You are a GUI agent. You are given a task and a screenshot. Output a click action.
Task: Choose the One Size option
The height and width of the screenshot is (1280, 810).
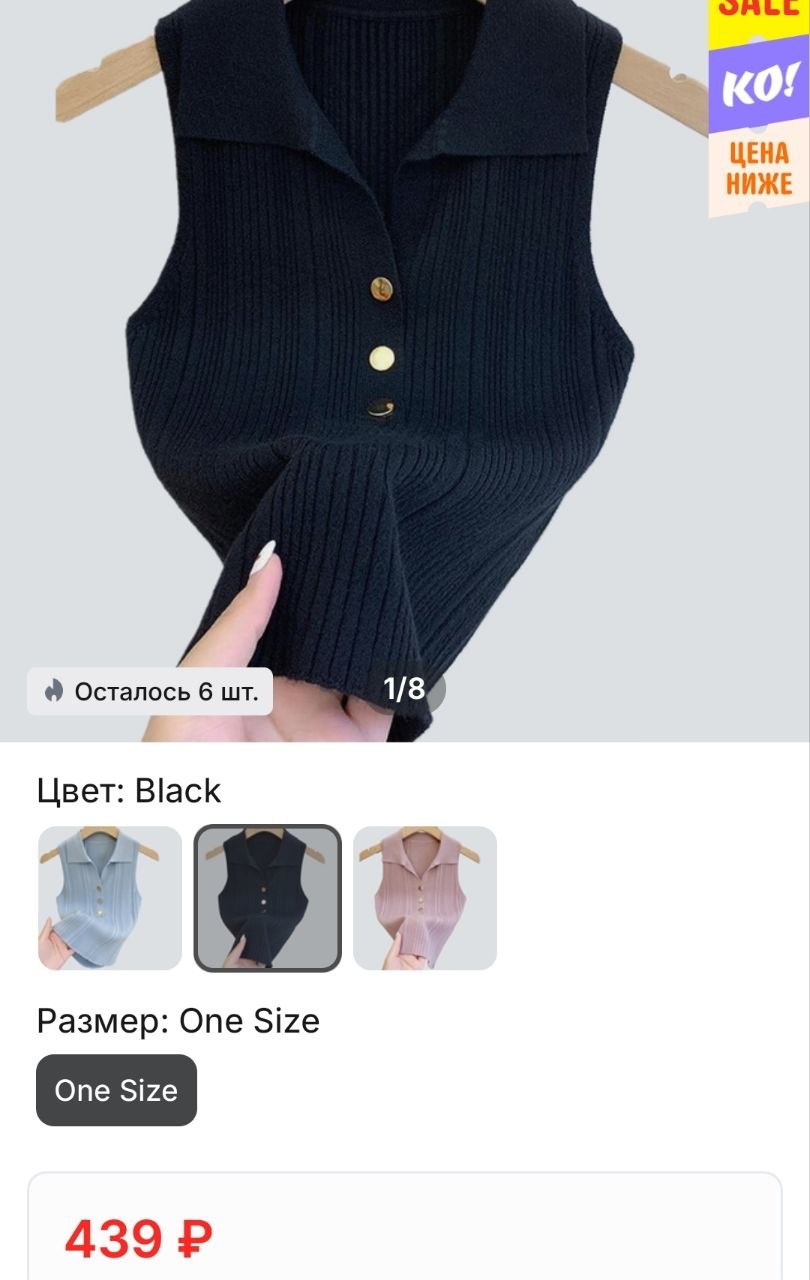click(116, 1090)
